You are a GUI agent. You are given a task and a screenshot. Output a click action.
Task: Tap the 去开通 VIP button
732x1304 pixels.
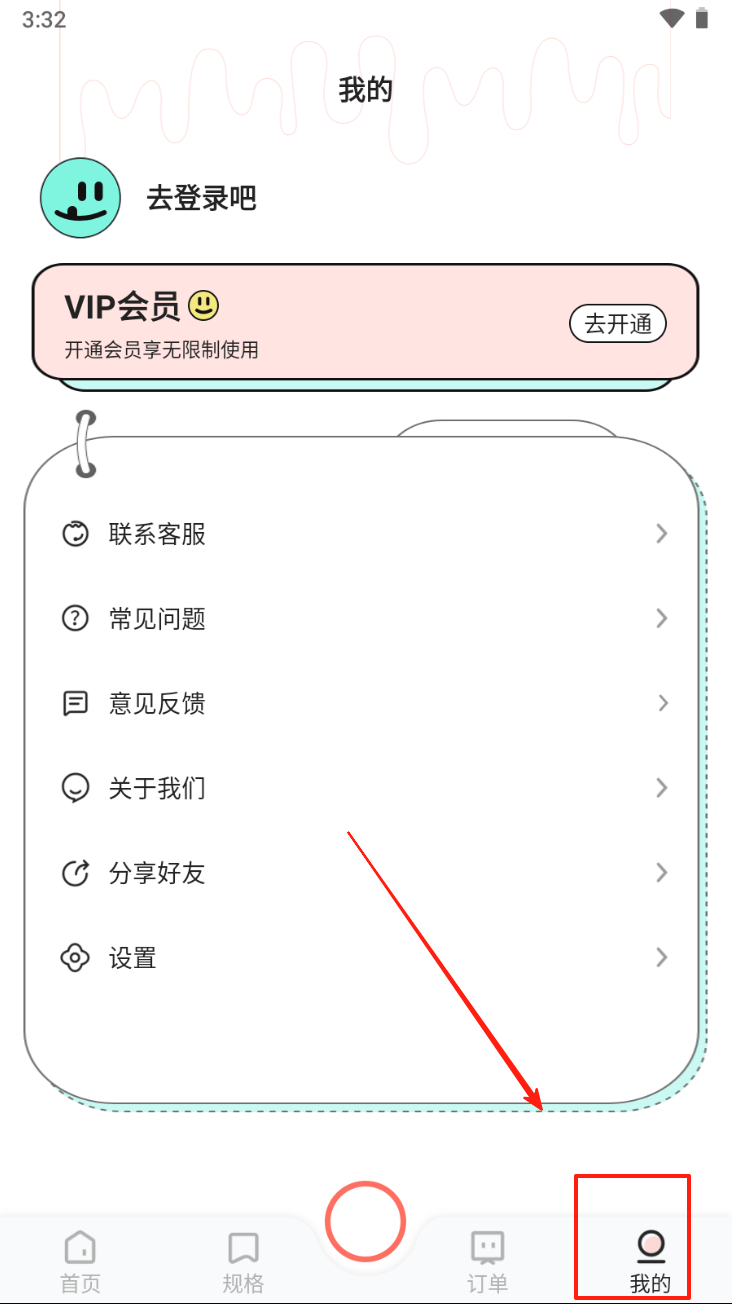tap(617, 324)
